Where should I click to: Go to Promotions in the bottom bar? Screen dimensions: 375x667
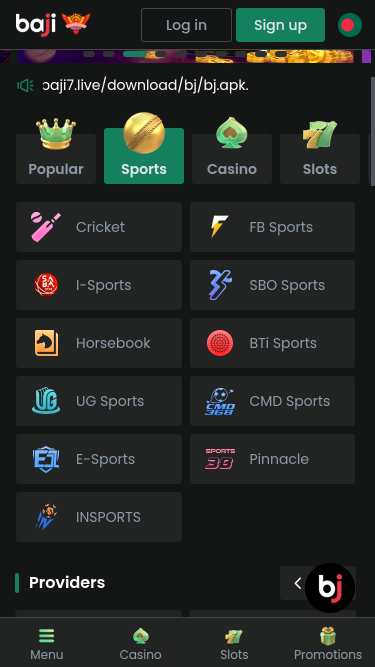coord(328,644)
